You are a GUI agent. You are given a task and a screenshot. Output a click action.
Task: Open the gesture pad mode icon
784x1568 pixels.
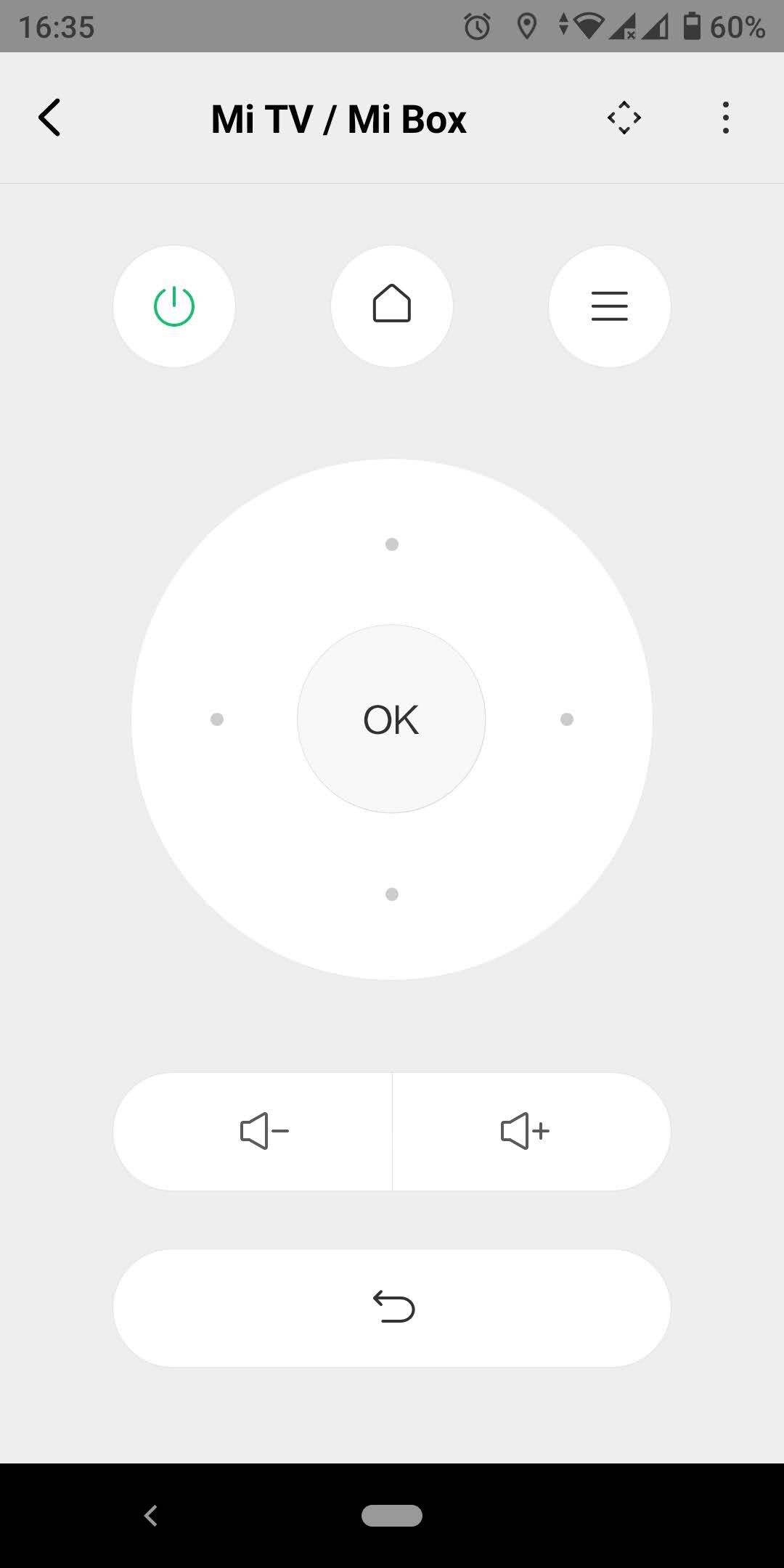[624, 118]
